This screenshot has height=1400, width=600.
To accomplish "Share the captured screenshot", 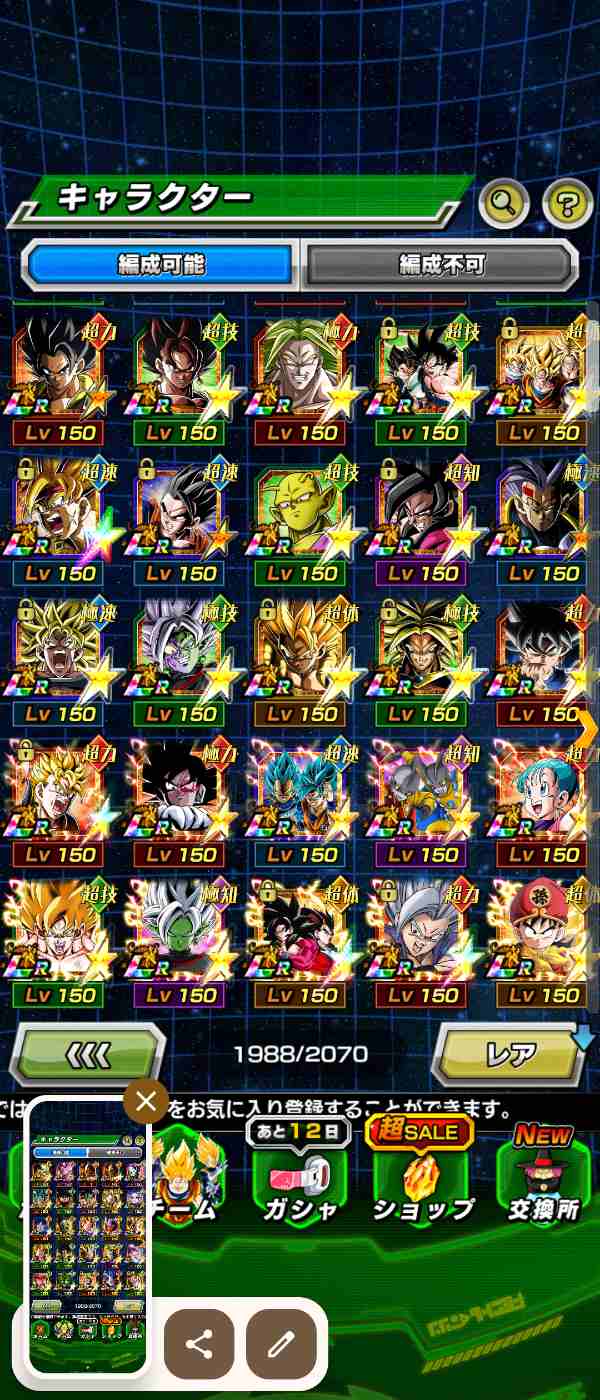I will coord(199,1344).
